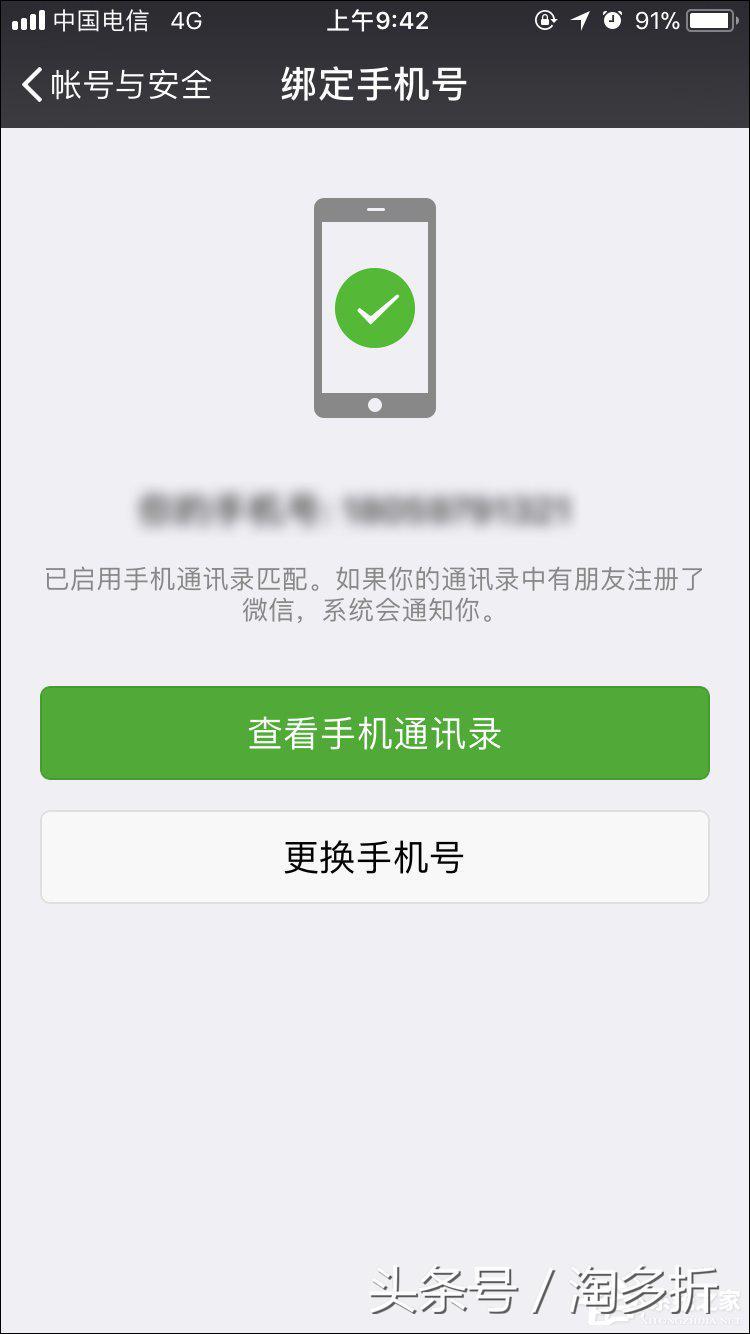Open 查看手机通讯录
Viewport: 750px width, 1334px height.
coord(375,733)
